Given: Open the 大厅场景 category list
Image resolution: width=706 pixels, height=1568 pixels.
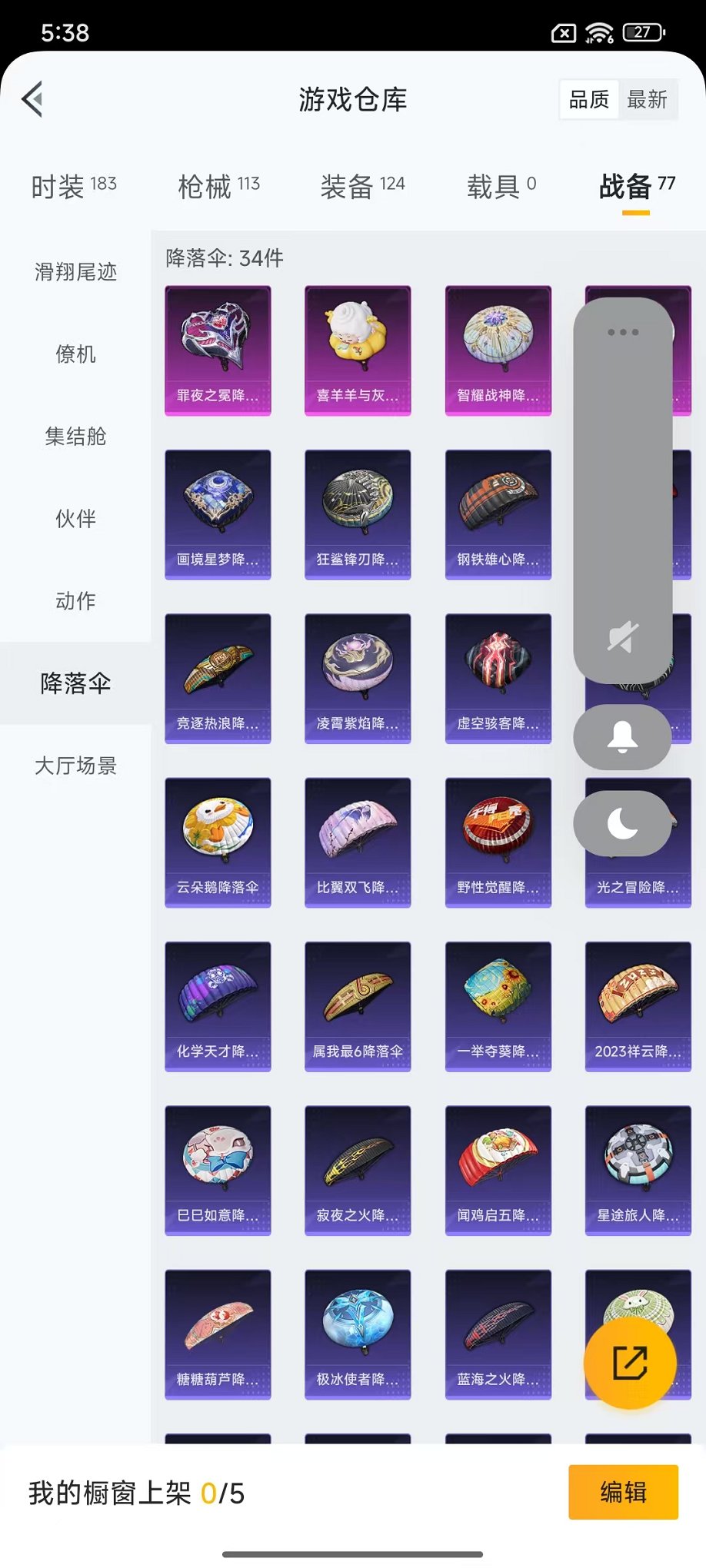Looking at the screenshot, I should click(75, 766).
